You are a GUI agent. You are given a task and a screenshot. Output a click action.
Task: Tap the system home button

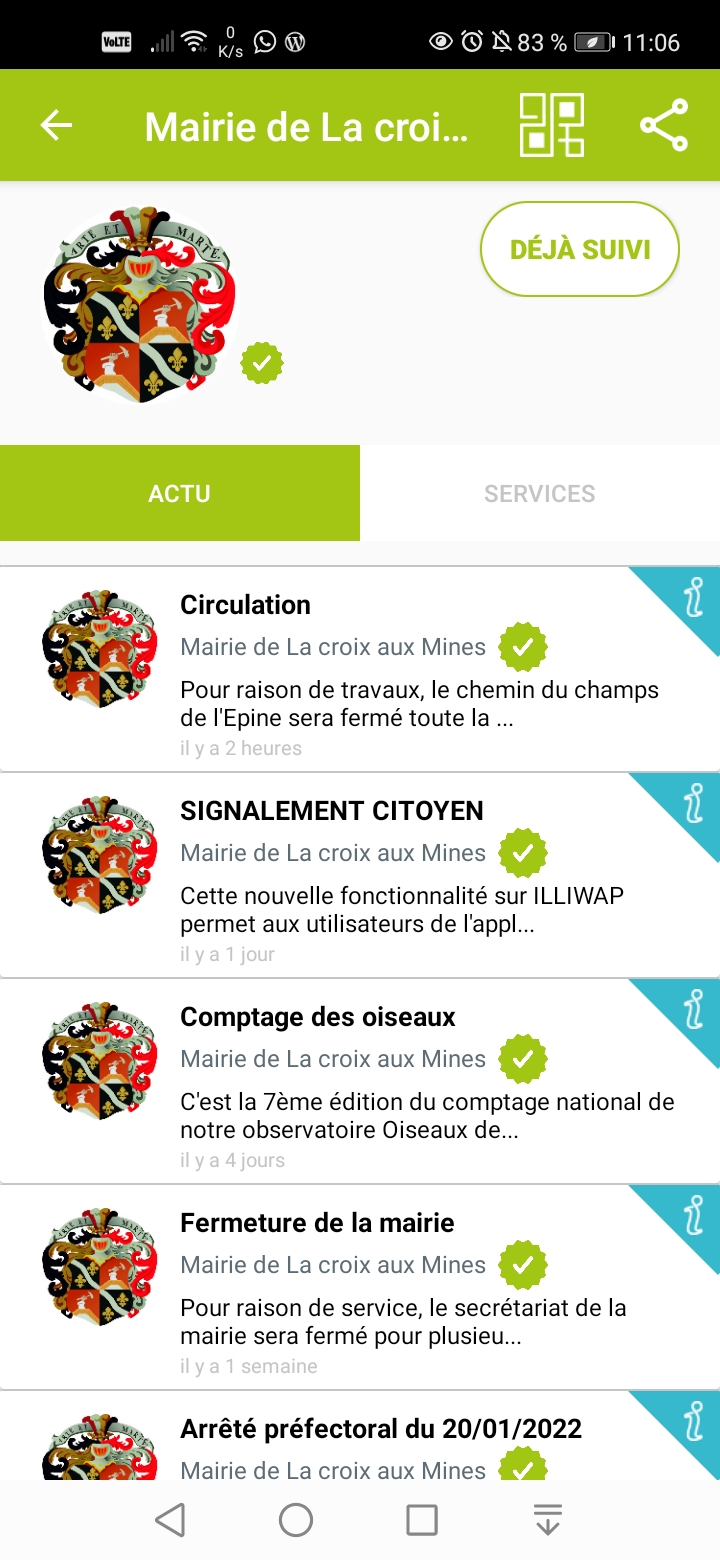click(296, 1520)
